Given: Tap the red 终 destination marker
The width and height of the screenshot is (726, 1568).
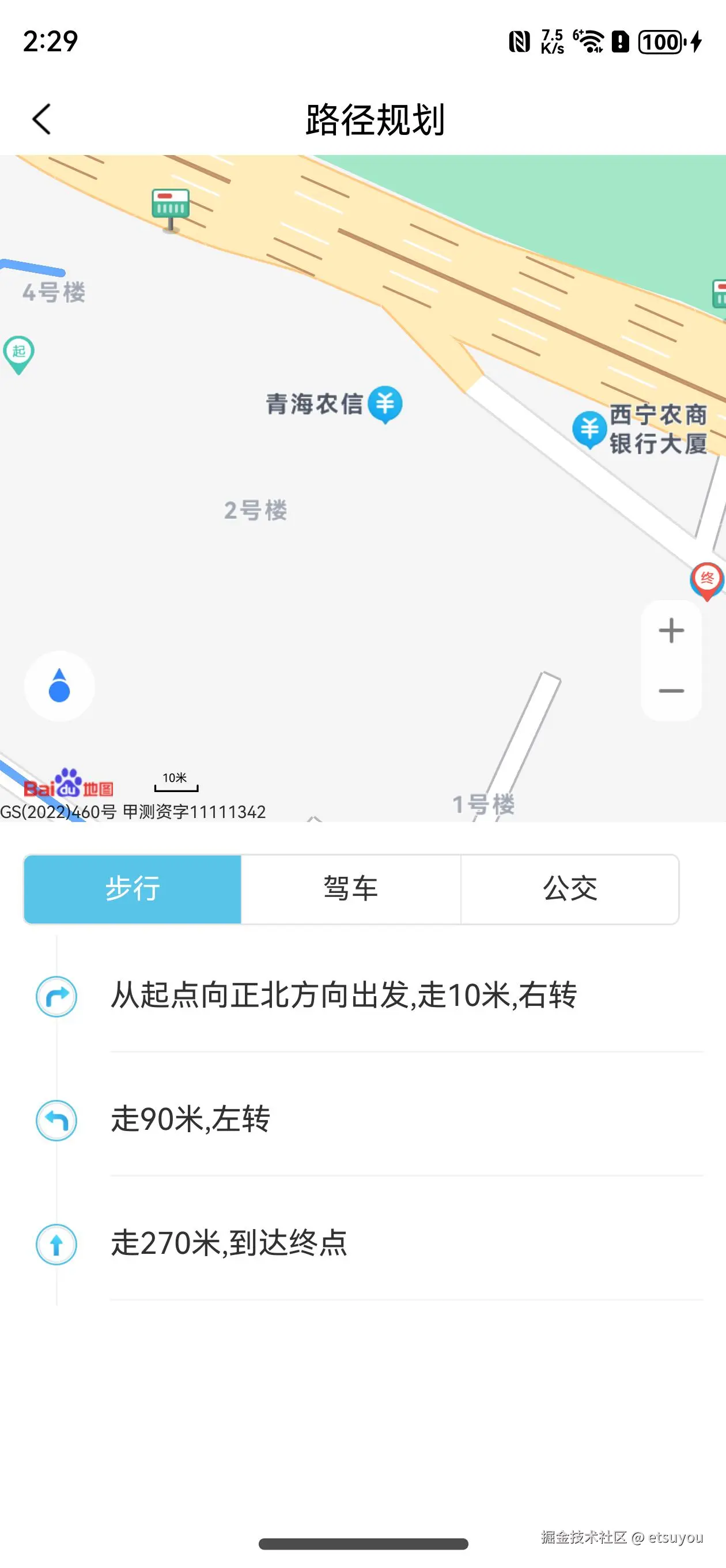Looking at the screenshot, I should tap(706, 579).
